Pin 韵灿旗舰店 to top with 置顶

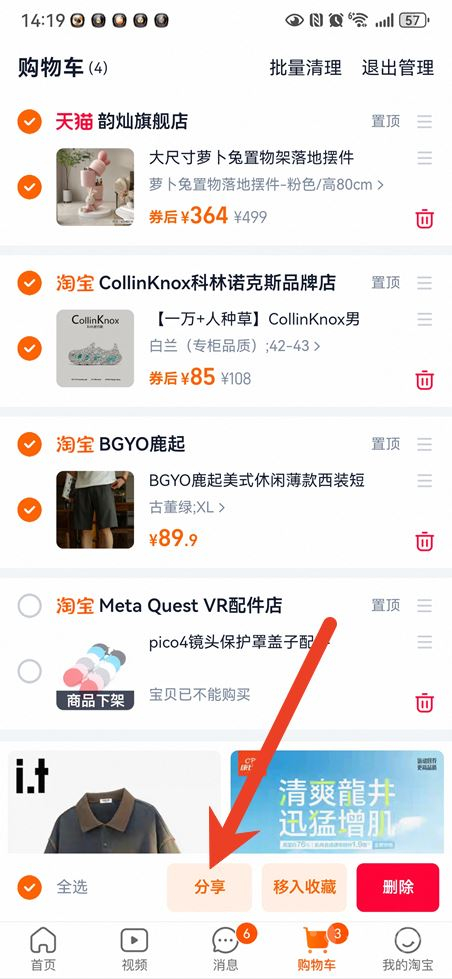pos(385,121)
